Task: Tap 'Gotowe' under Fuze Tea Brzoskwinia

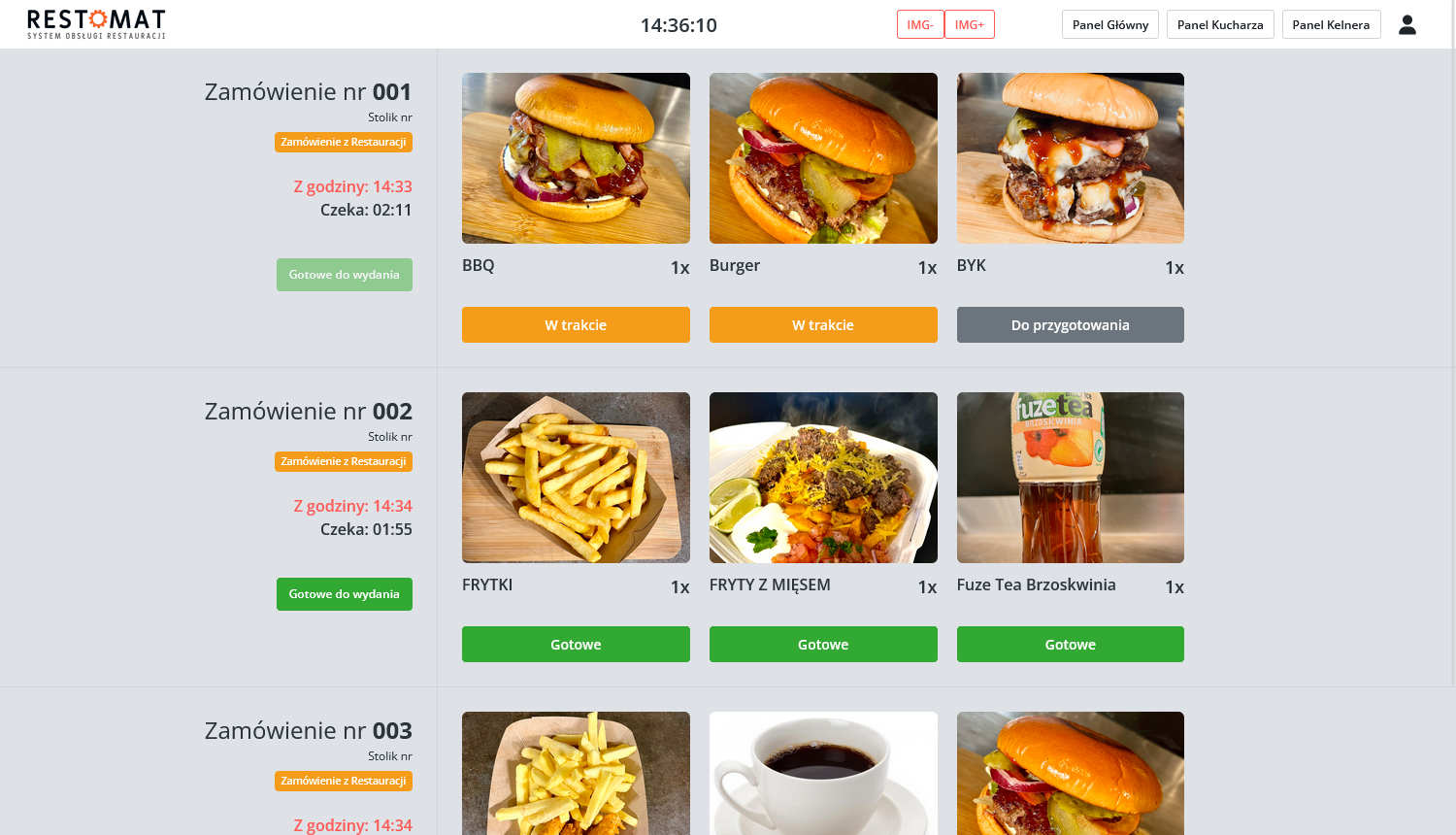Action: click(1070, 645)
